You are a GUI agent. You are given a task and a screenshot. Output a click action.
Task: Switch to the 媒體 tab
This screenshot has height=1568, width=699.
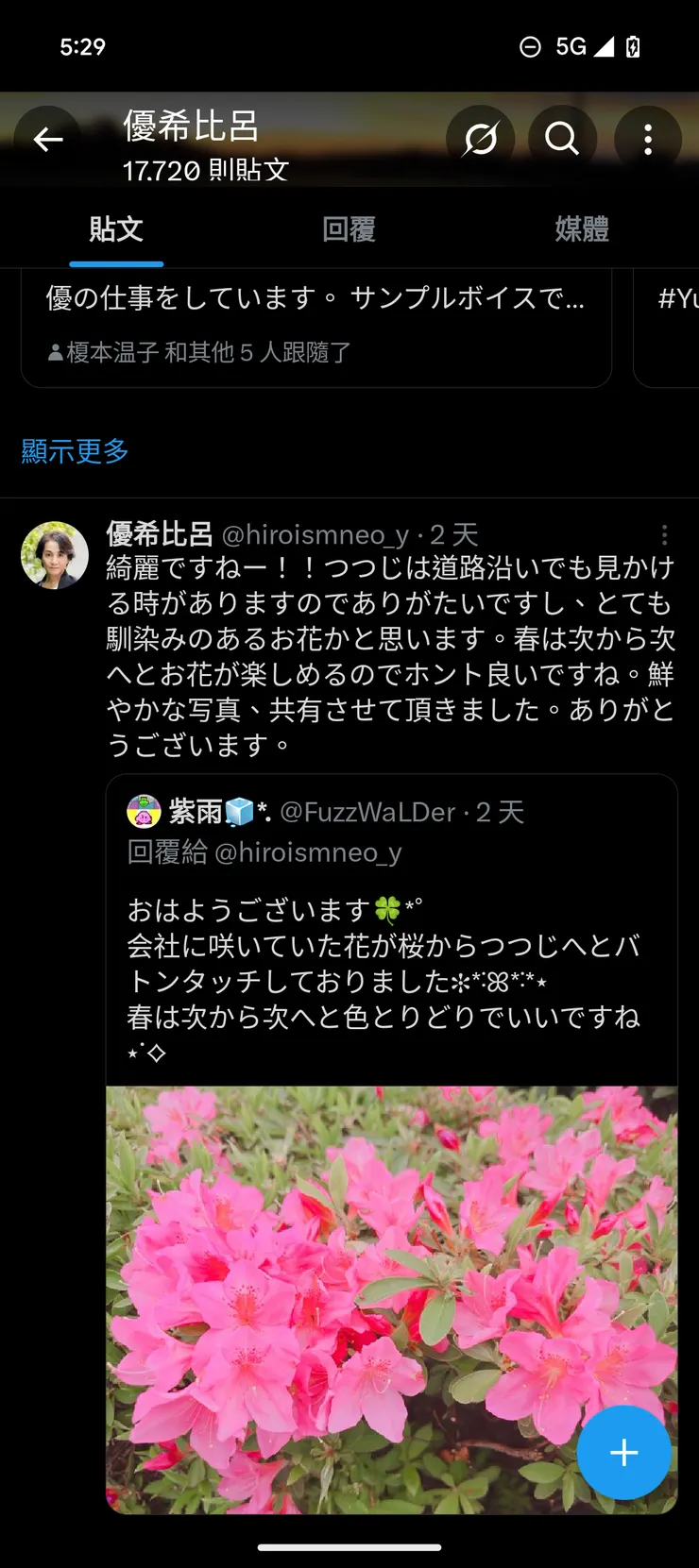tap(582, 229)
